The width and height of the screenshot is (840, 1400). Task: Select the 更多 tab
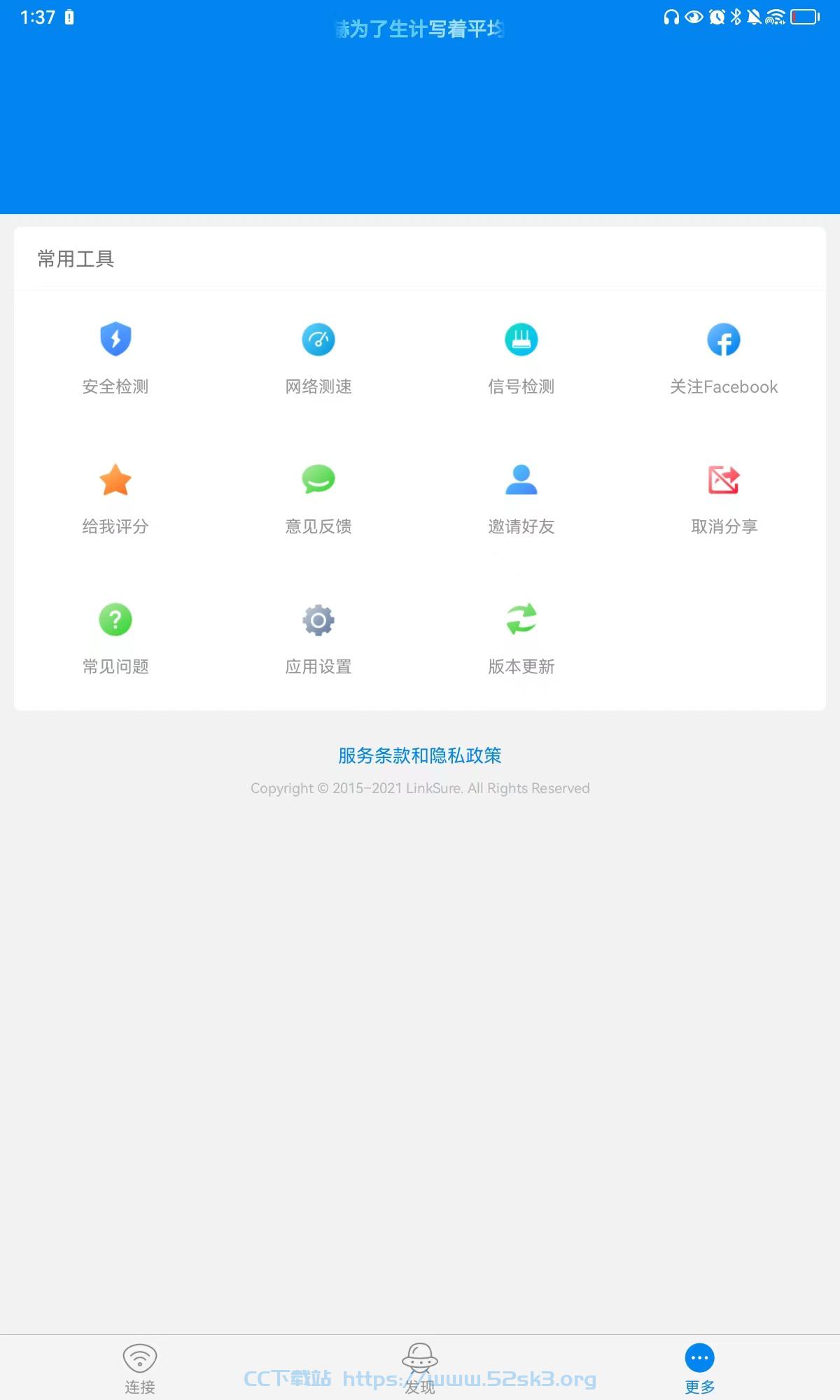pos(700,1368)
